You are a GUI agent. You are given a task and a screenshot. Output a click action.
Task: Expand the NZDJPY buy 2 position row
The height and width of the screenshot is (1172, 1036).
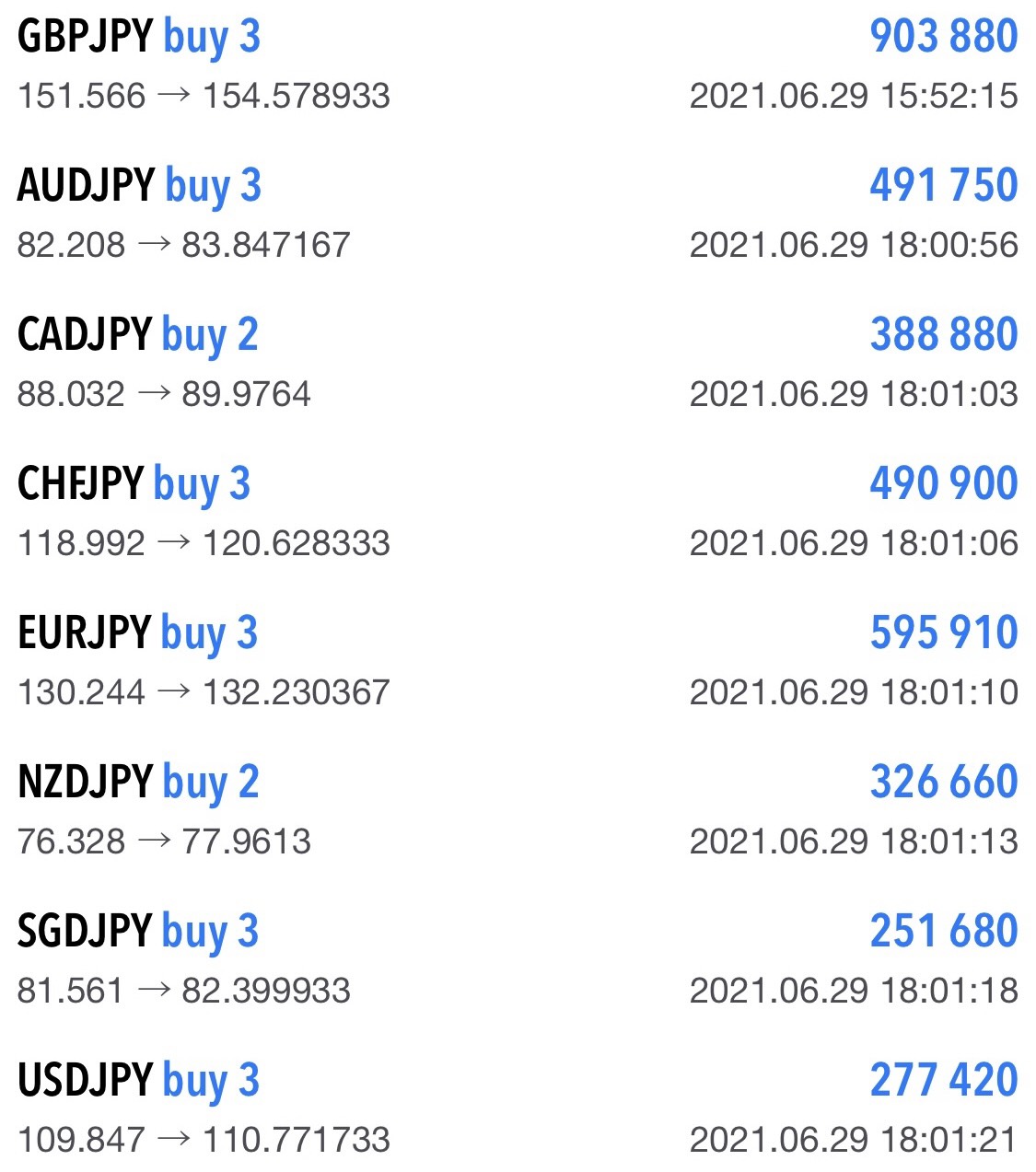(x=516, y=811)
